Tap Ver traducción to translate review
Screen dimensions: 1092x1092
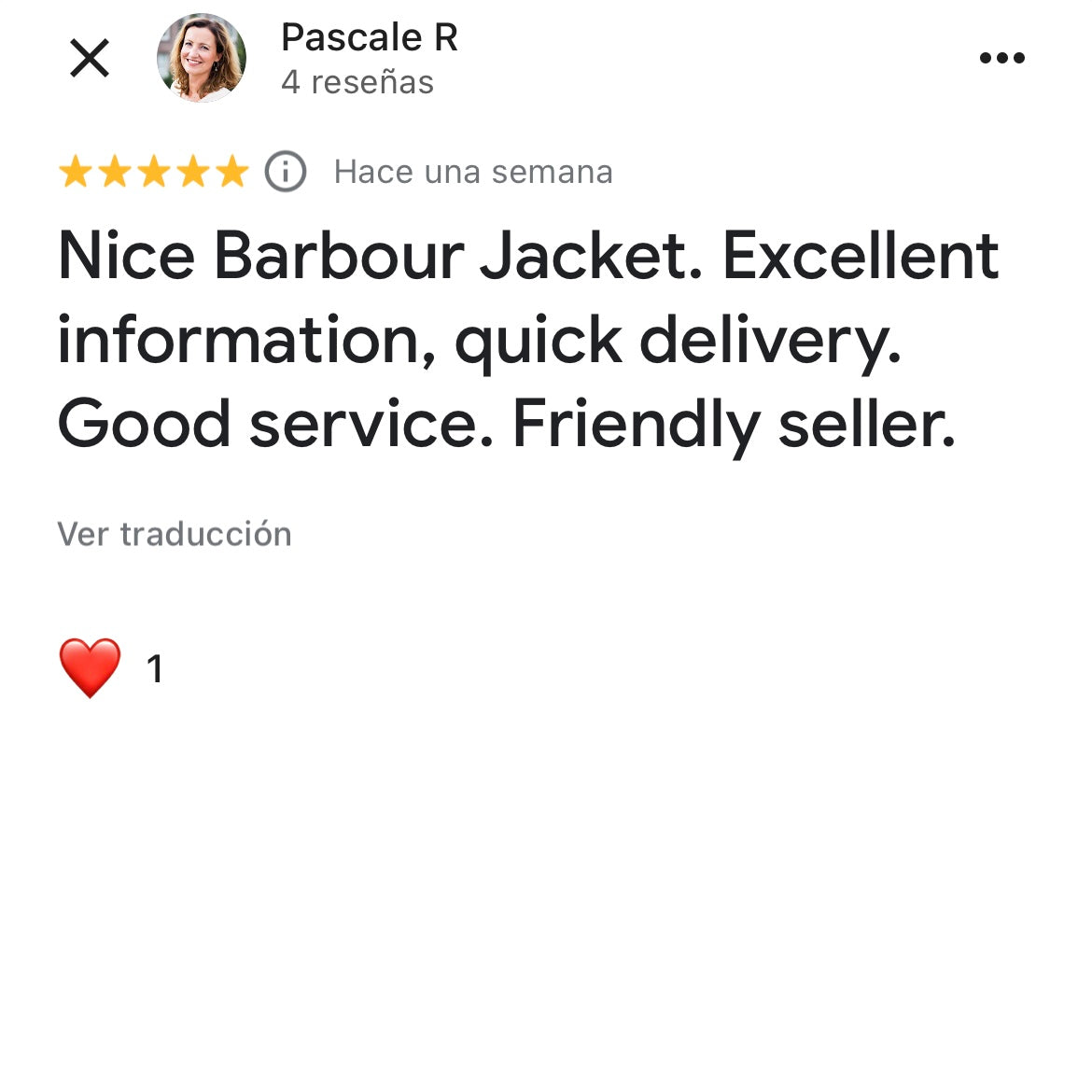(x=175, y=534)
